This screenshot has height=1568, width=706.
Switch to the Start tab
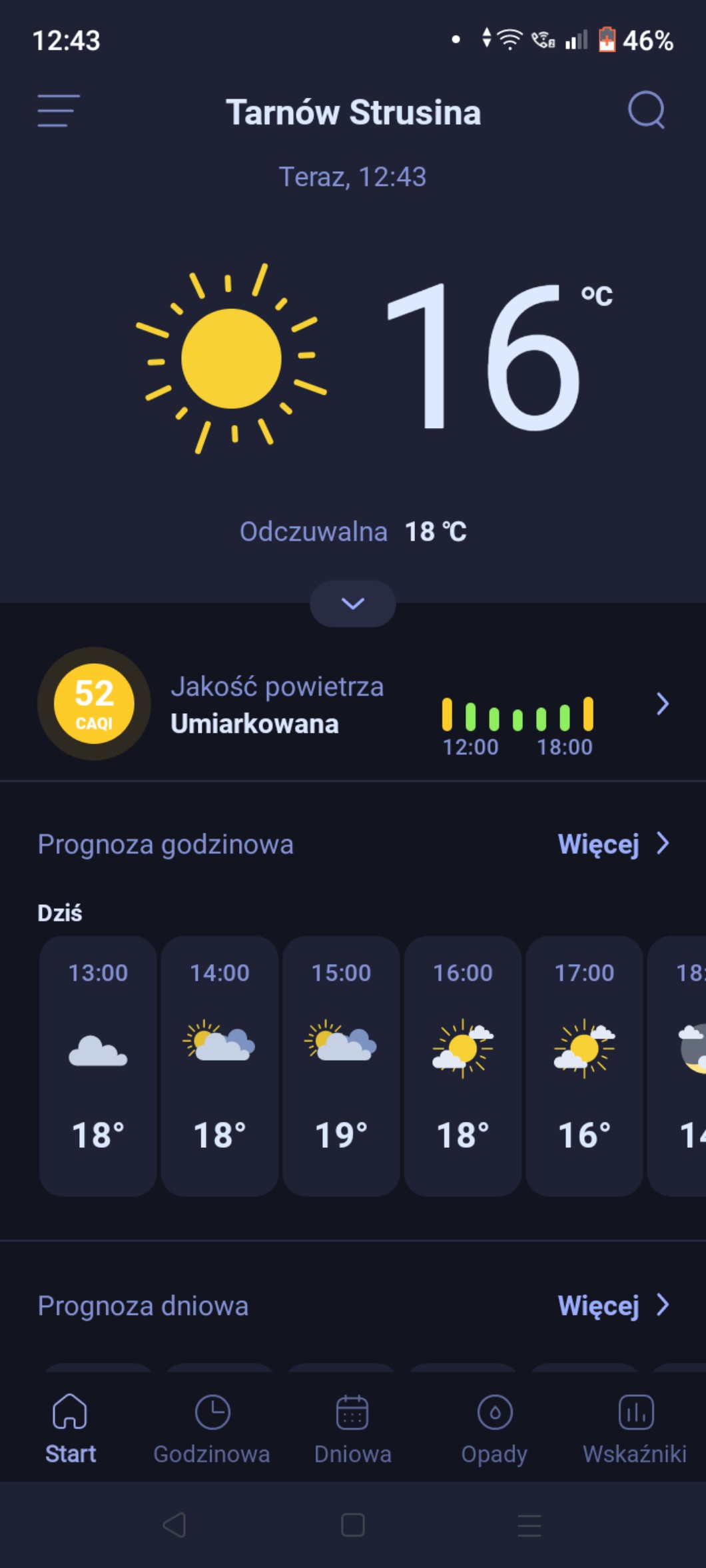[71, 1428]
